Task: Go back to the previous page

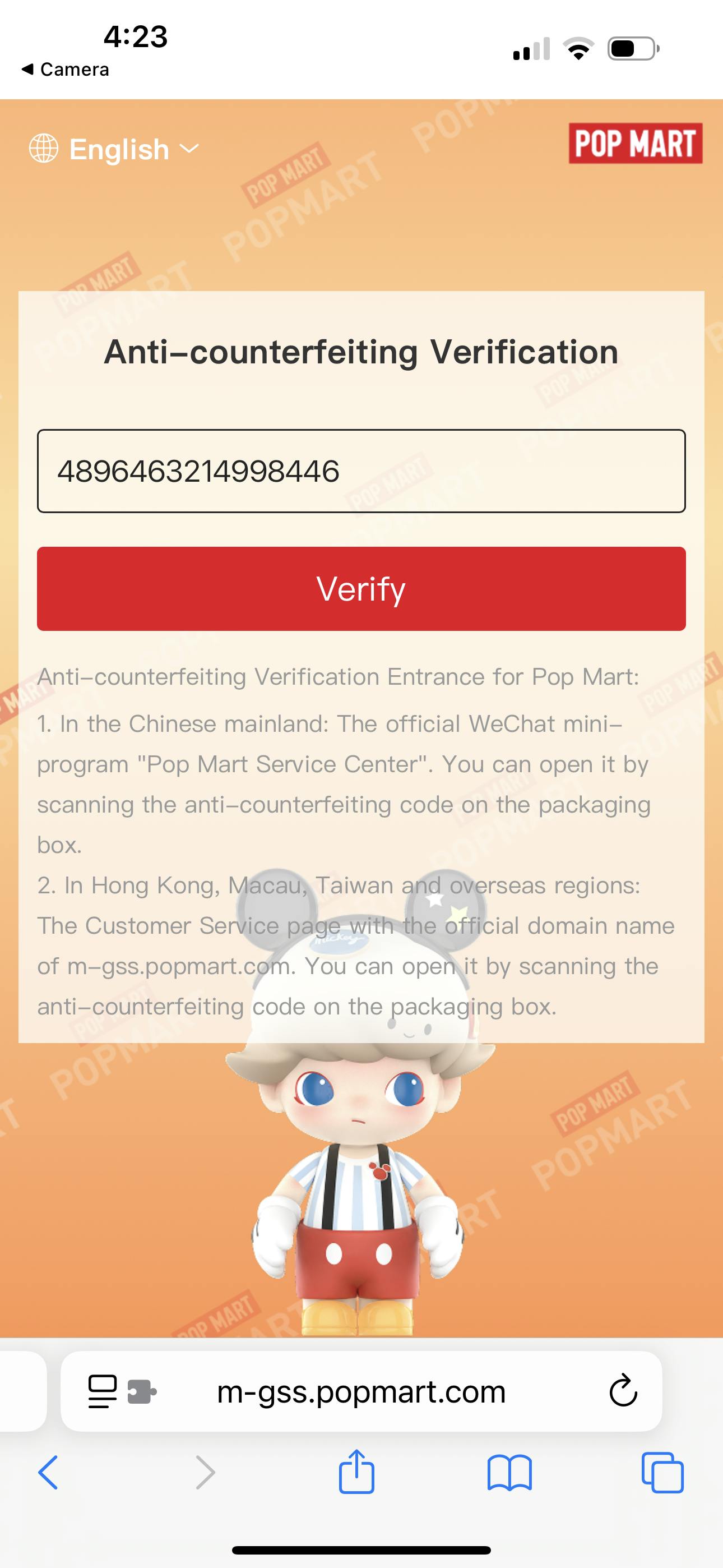Action: (x=48, y=1473)
